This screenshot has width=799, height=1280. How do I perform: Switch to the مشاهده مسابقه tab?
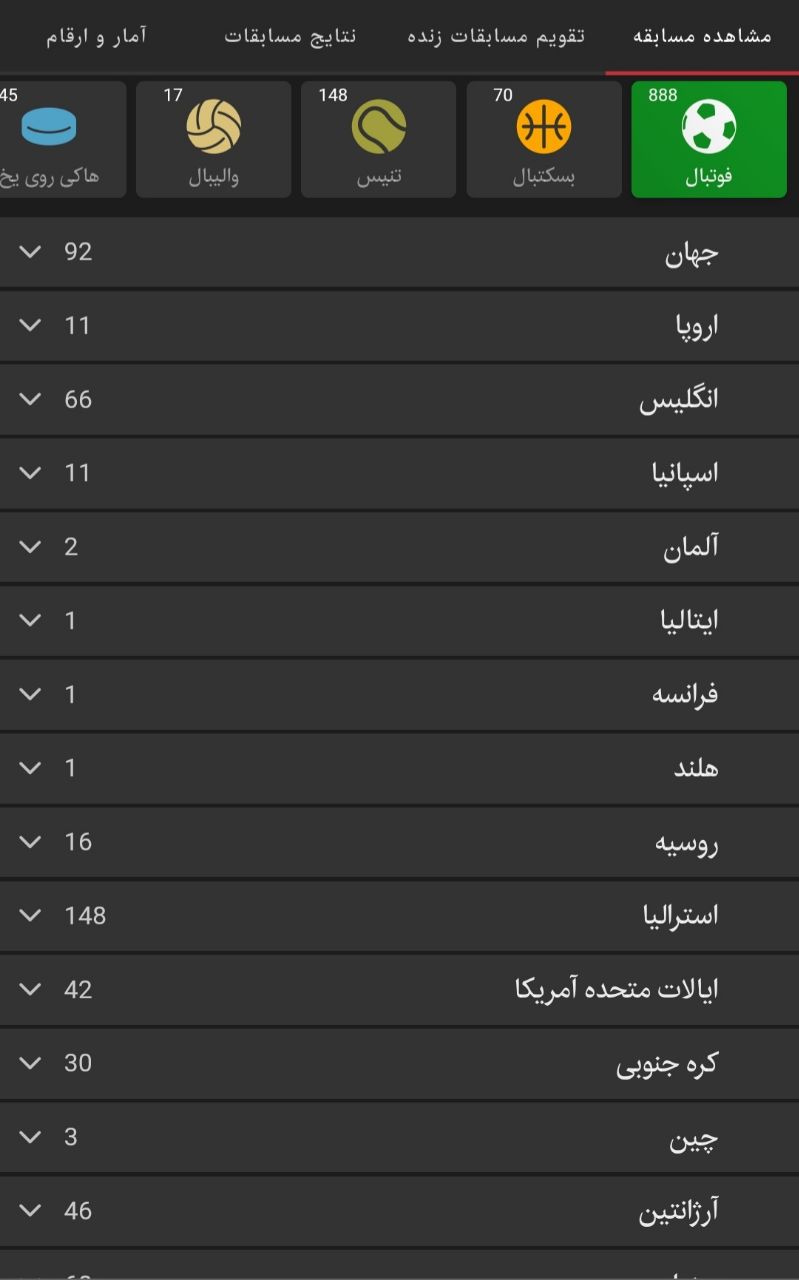tap(702, 36)
